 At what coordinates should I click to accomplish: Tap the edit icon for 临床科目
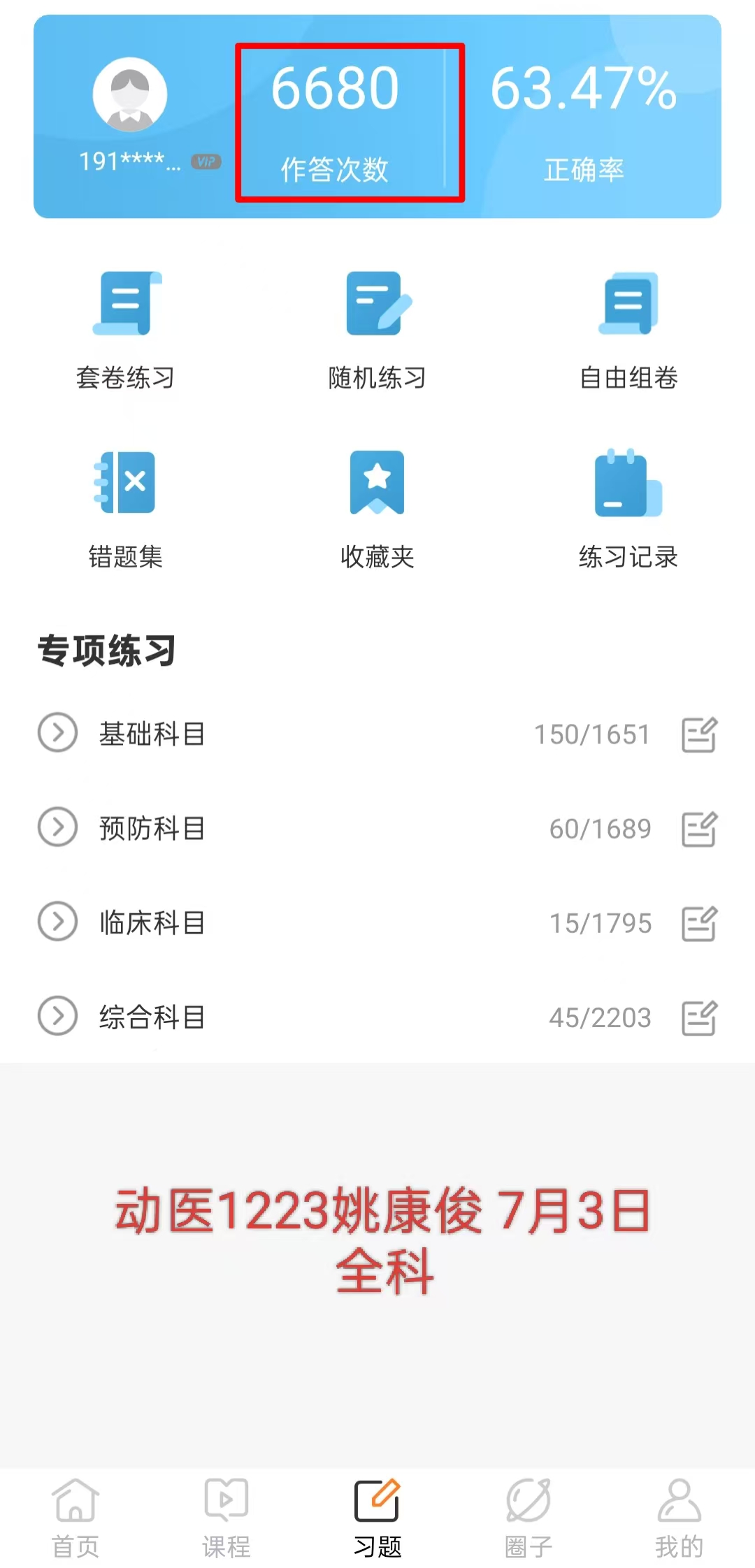[699, 923]
